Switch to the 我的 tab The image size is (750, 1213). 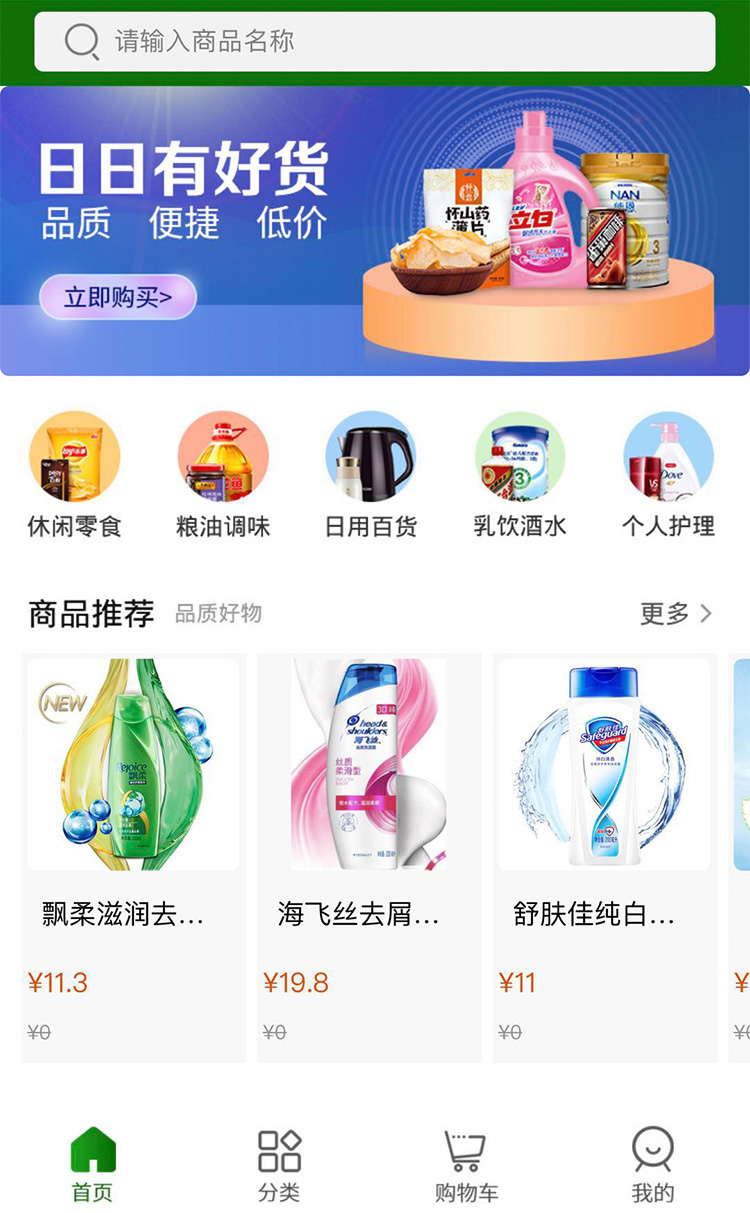[653, 1165]
